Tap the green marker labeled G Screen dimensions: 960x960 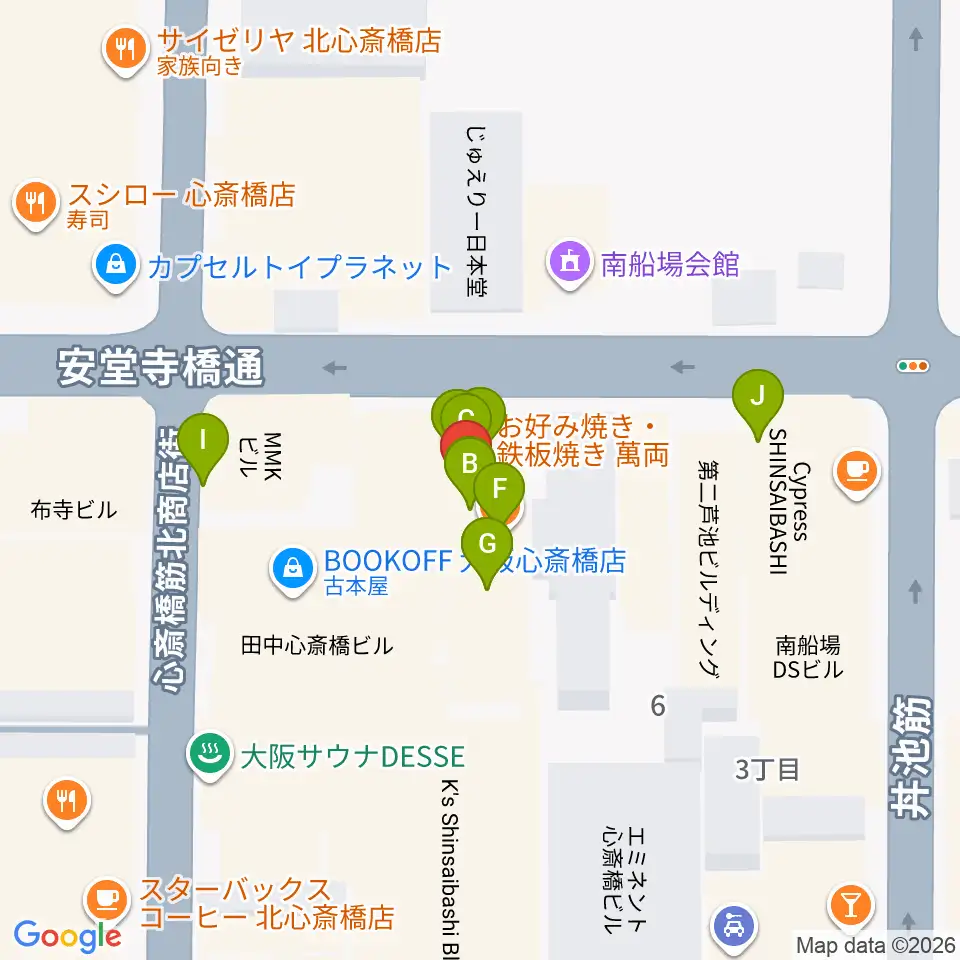click(x=487, y=546)
